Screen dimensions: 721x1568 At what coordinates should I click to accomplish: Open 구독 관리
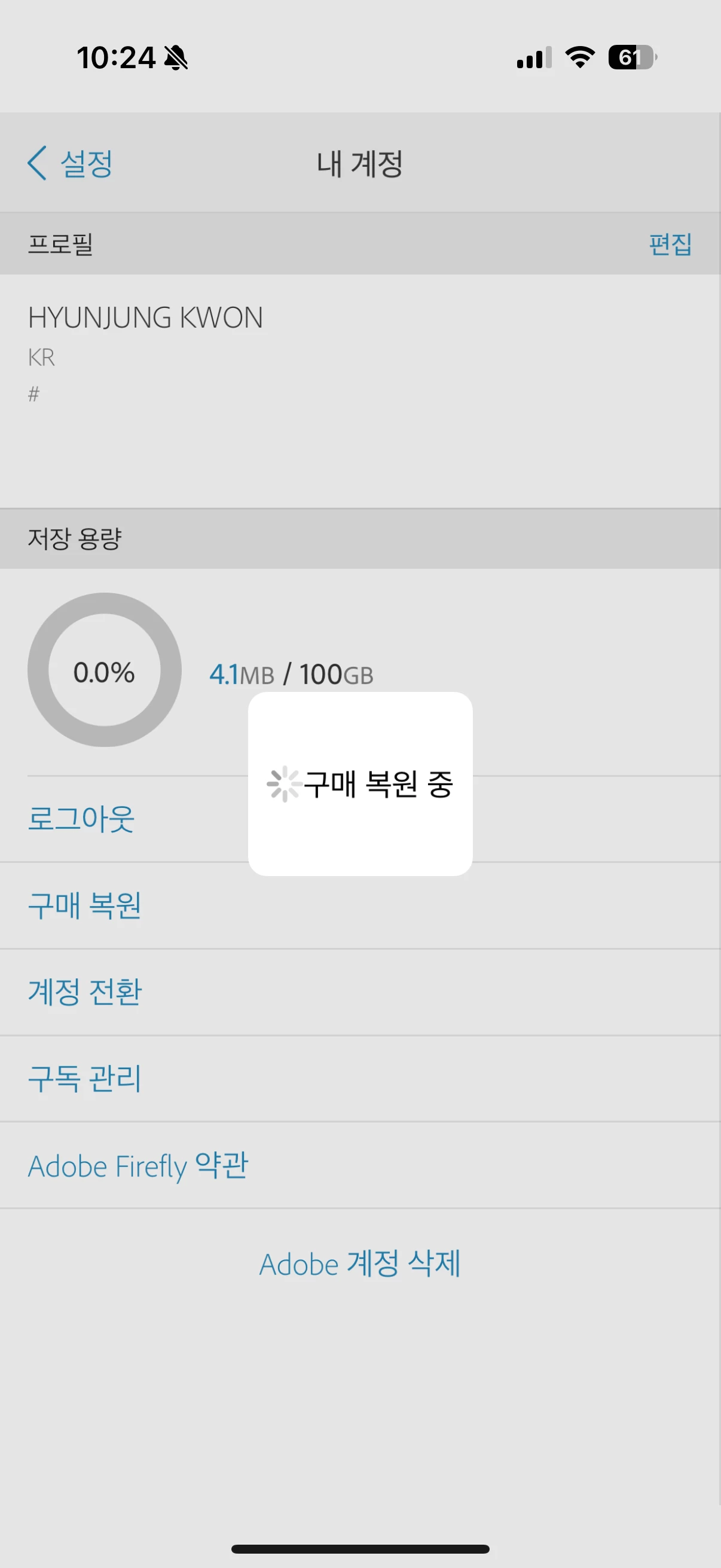coord(84,1079)
